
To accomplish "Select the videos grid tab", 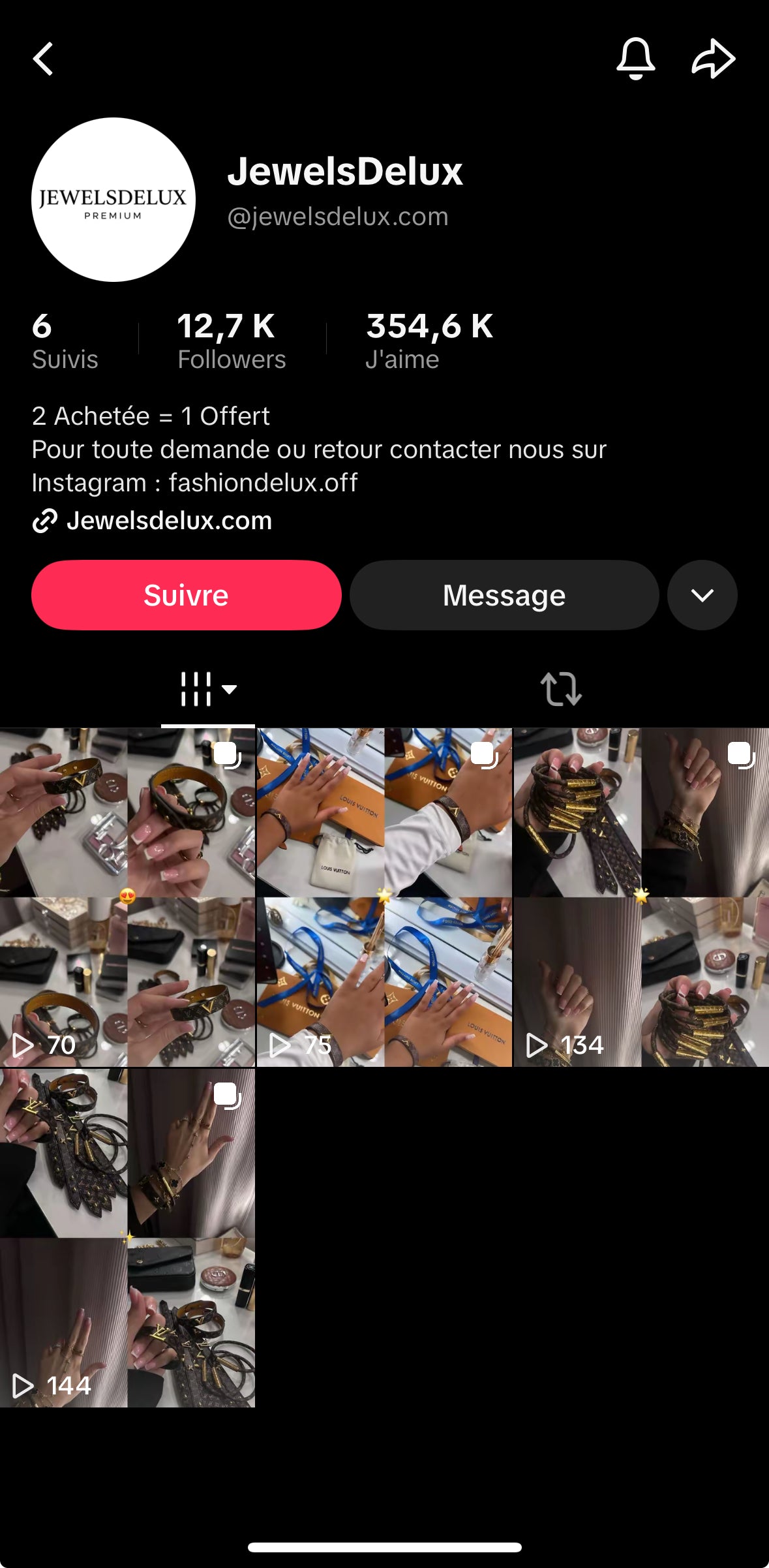I will 196,689.
